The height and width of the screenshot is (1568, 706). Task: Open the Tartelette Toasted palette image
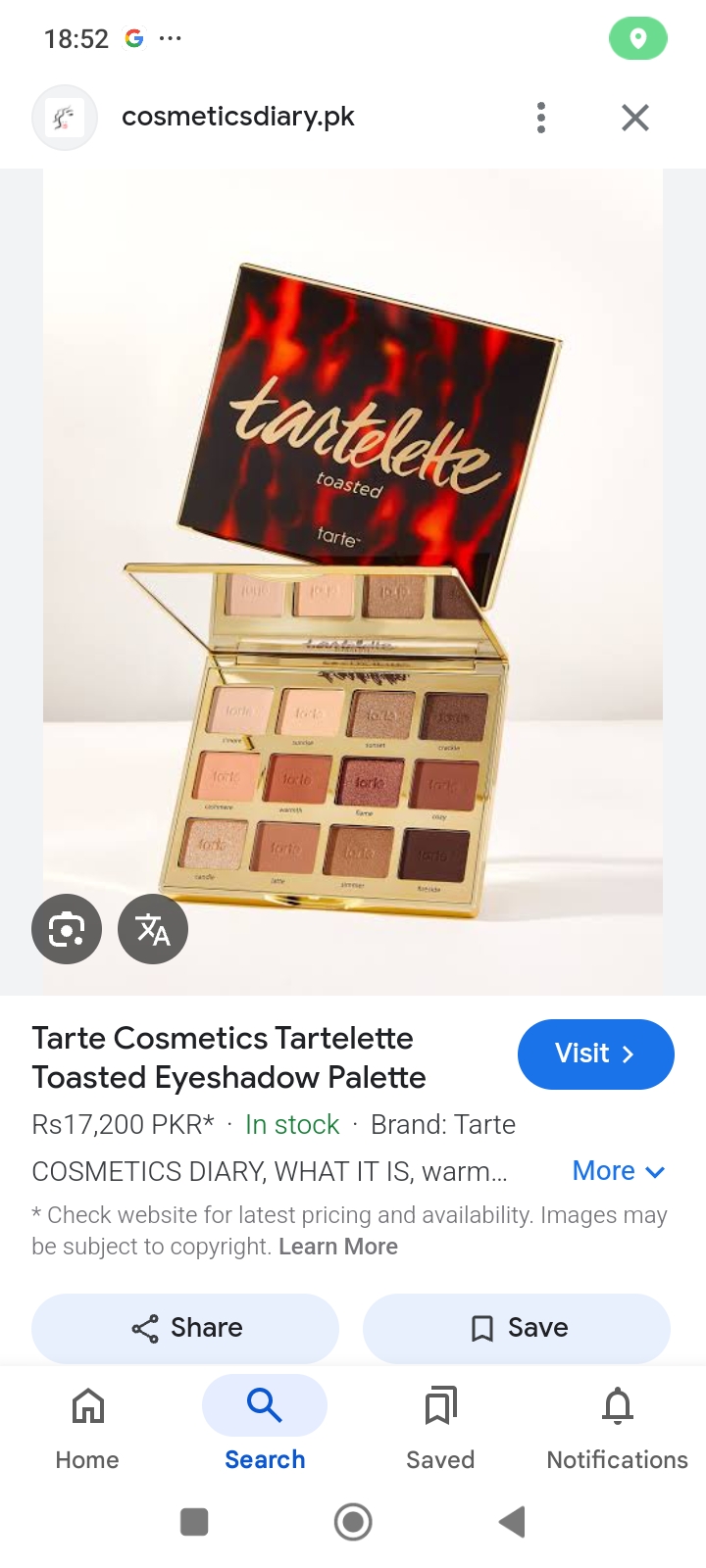[x=353, y=588]
